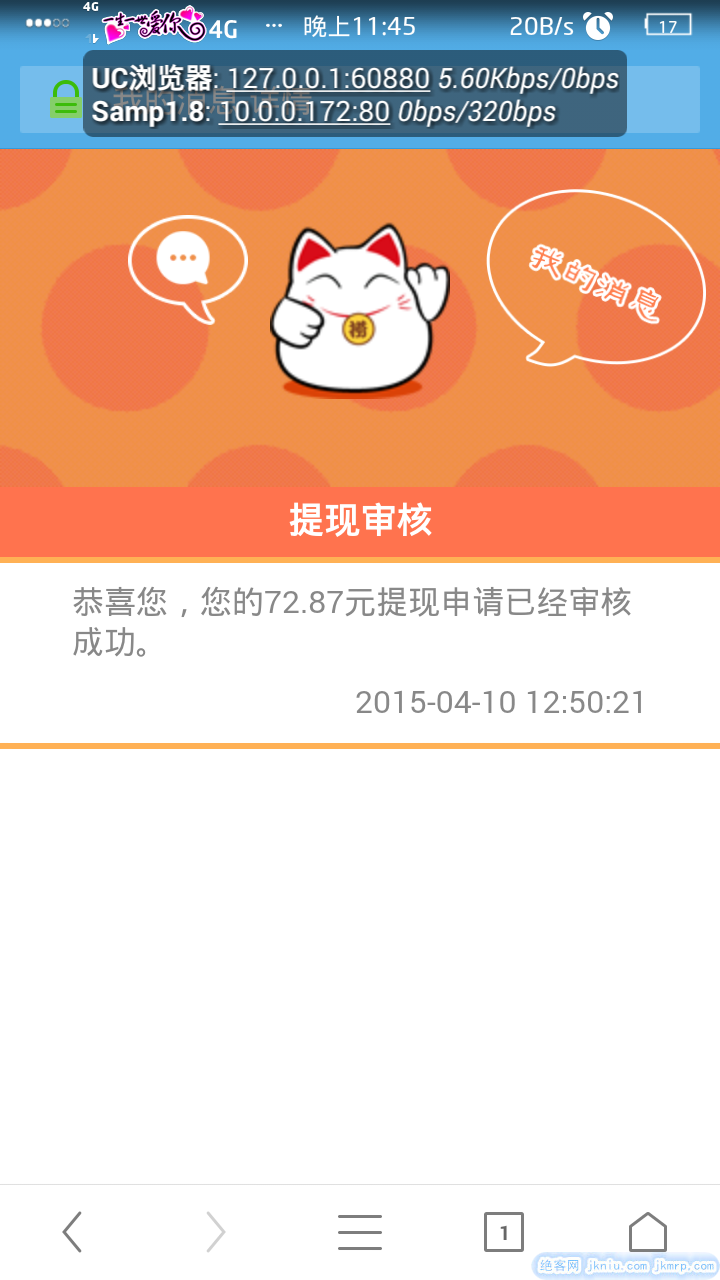Go back to the previous page

[72, 1232]
